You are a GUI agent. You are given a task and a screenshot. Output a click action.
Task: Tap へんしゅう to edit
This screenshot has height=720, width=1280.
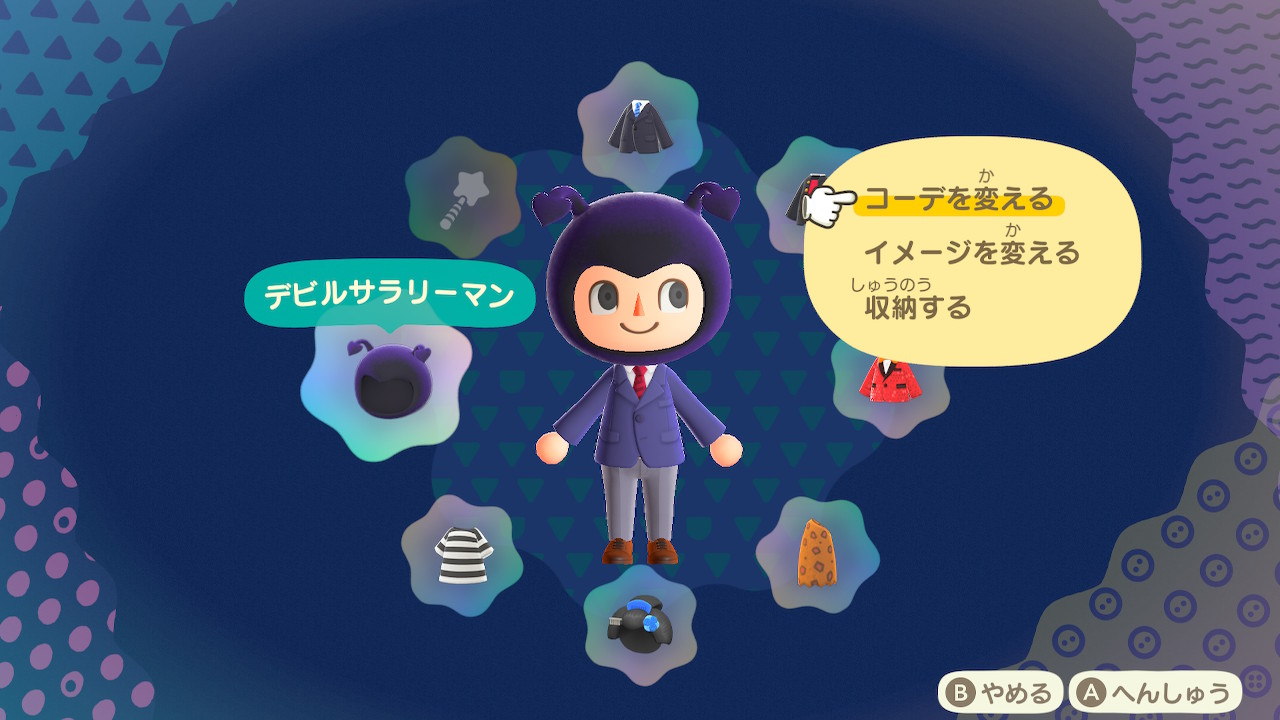point(1155,692)
